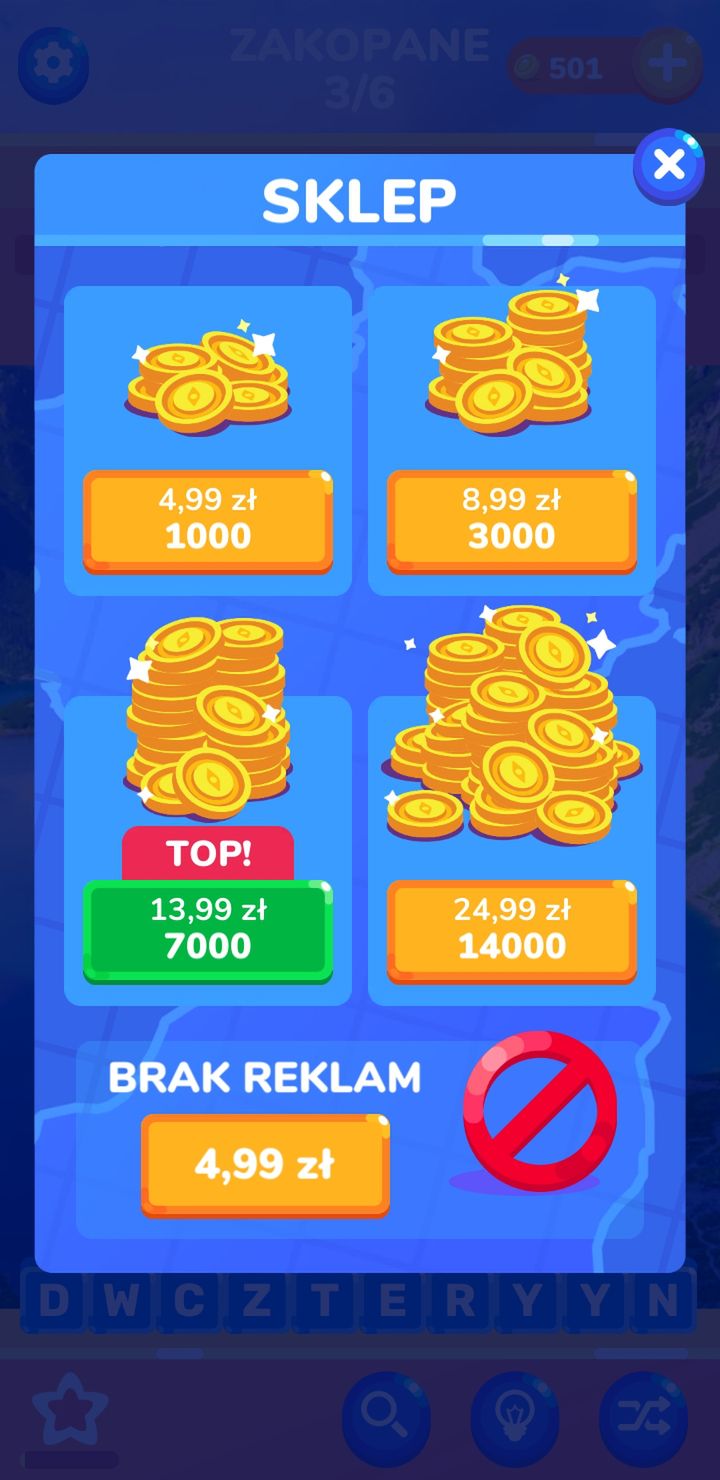Buy 14000 coins for 24,99 zł
This screenshot has width=720, height=1480.
(x=512, y=931)
